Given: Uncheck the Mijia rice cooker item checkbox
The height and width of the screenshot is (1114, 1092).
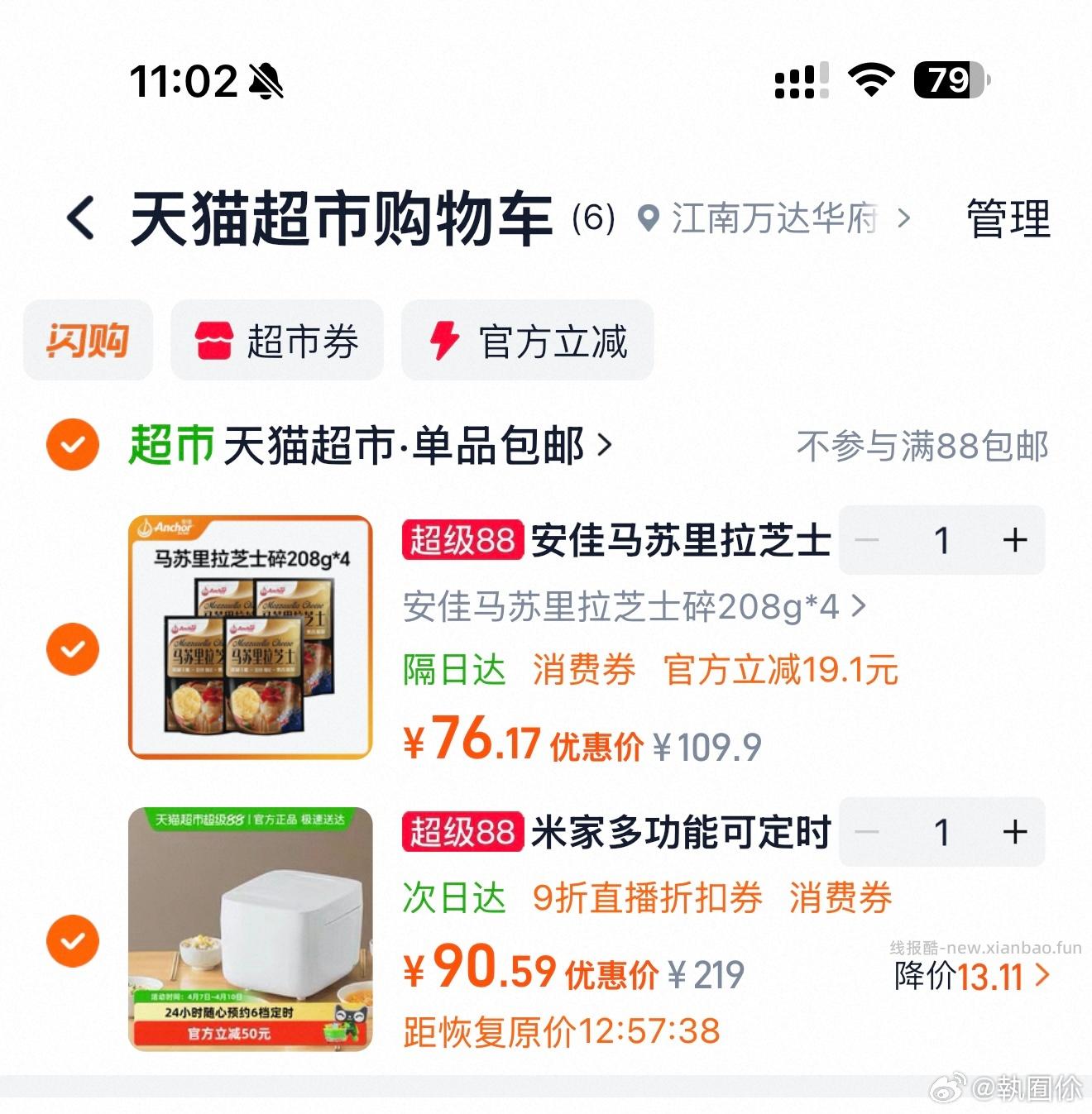Looking at the screenshot, I should coord(71,940).
